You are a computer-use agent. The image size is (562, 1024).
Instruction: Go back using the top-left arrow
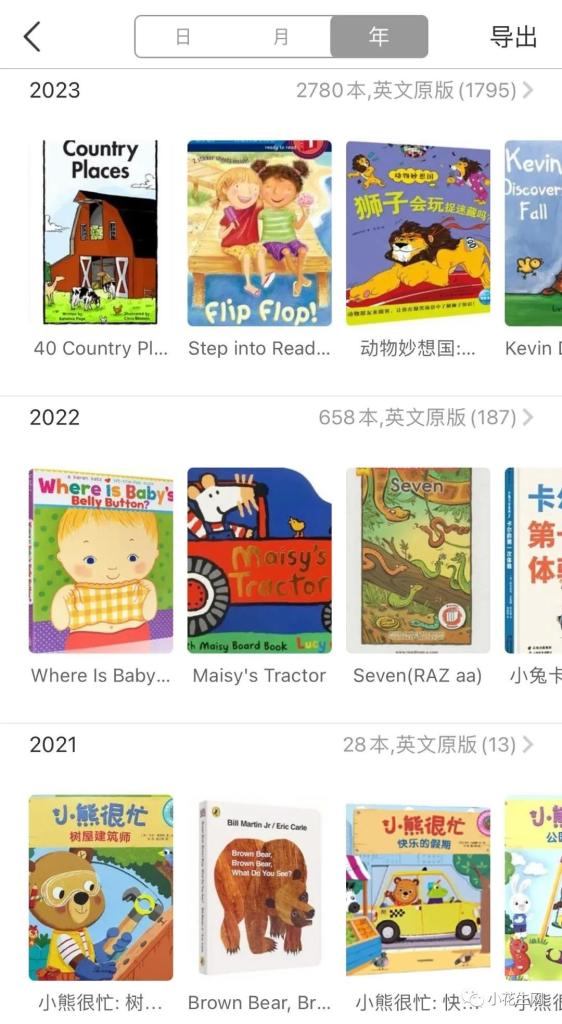(x=32, y=37)
